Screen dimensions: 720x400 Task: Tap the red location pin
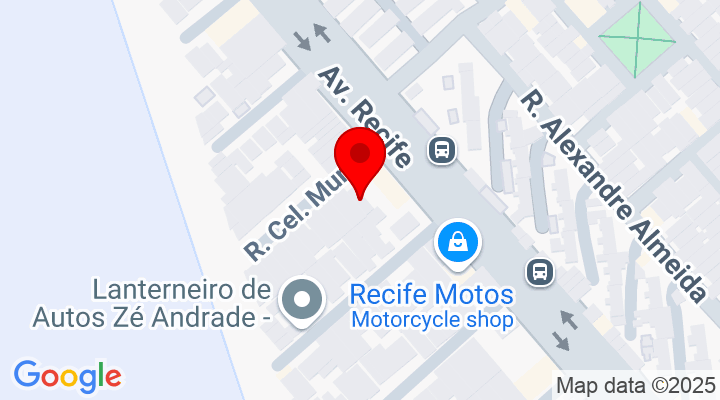pyautogui.click(x=359, y=158)
